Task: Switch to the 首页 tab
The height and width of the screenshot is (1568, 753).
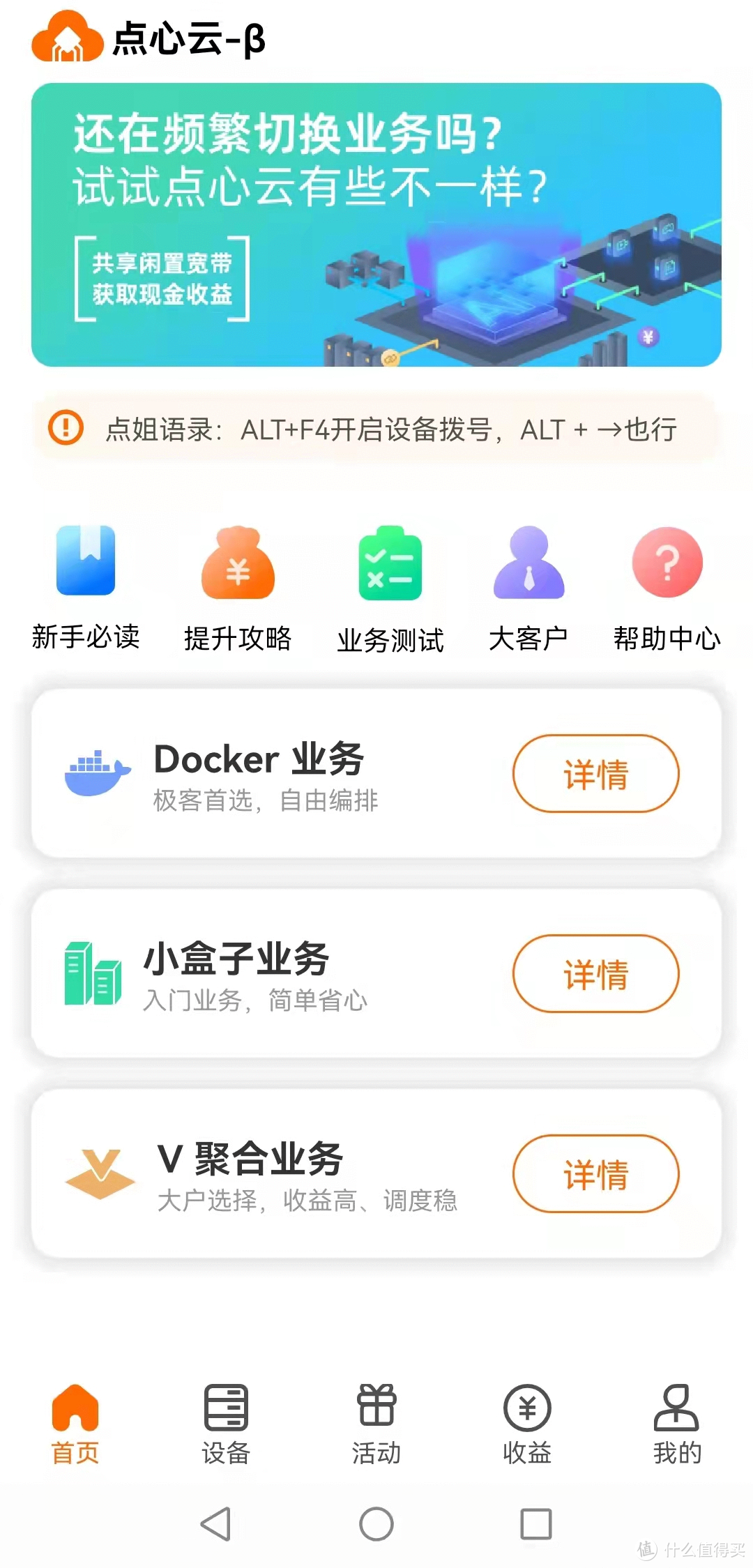Action: coord(75,1424)
